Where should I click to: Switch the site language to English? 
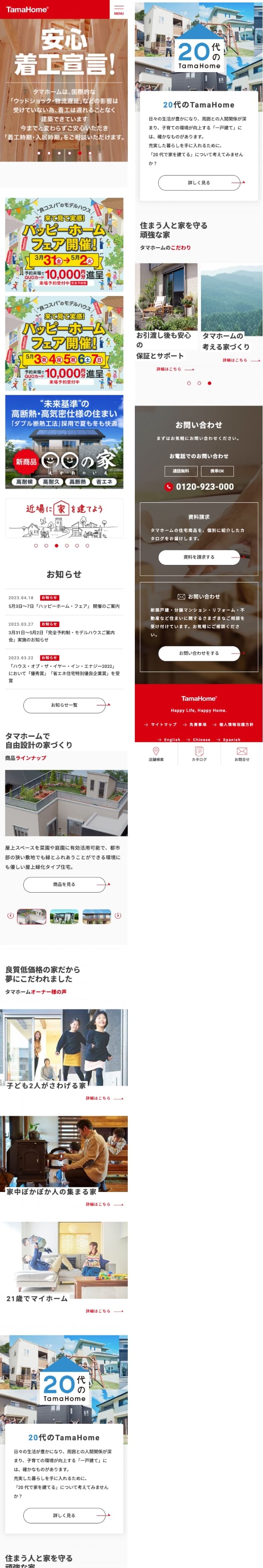[x=169, y=739]
